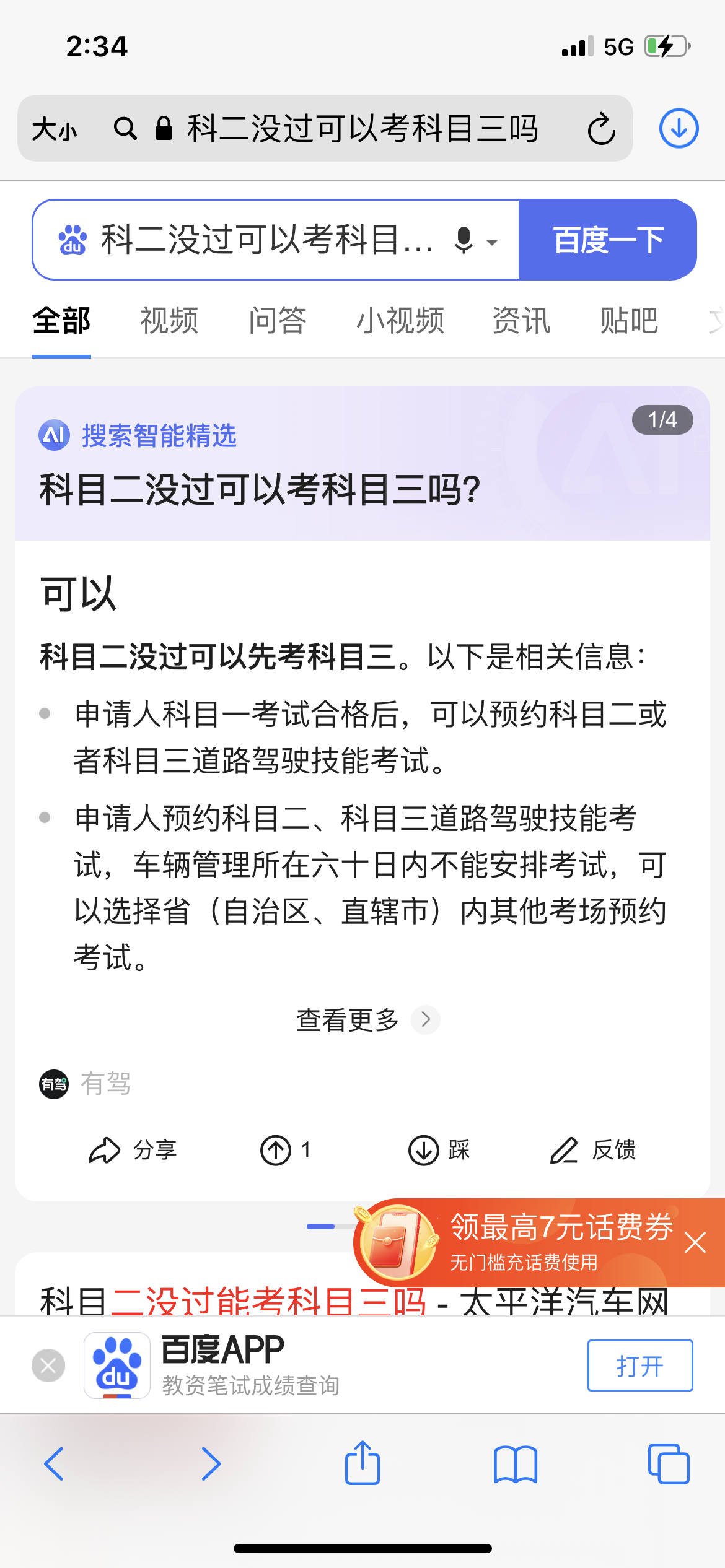Tap the microphone voice search icon
The image size is (725, 1568).
tap(464, 240)
